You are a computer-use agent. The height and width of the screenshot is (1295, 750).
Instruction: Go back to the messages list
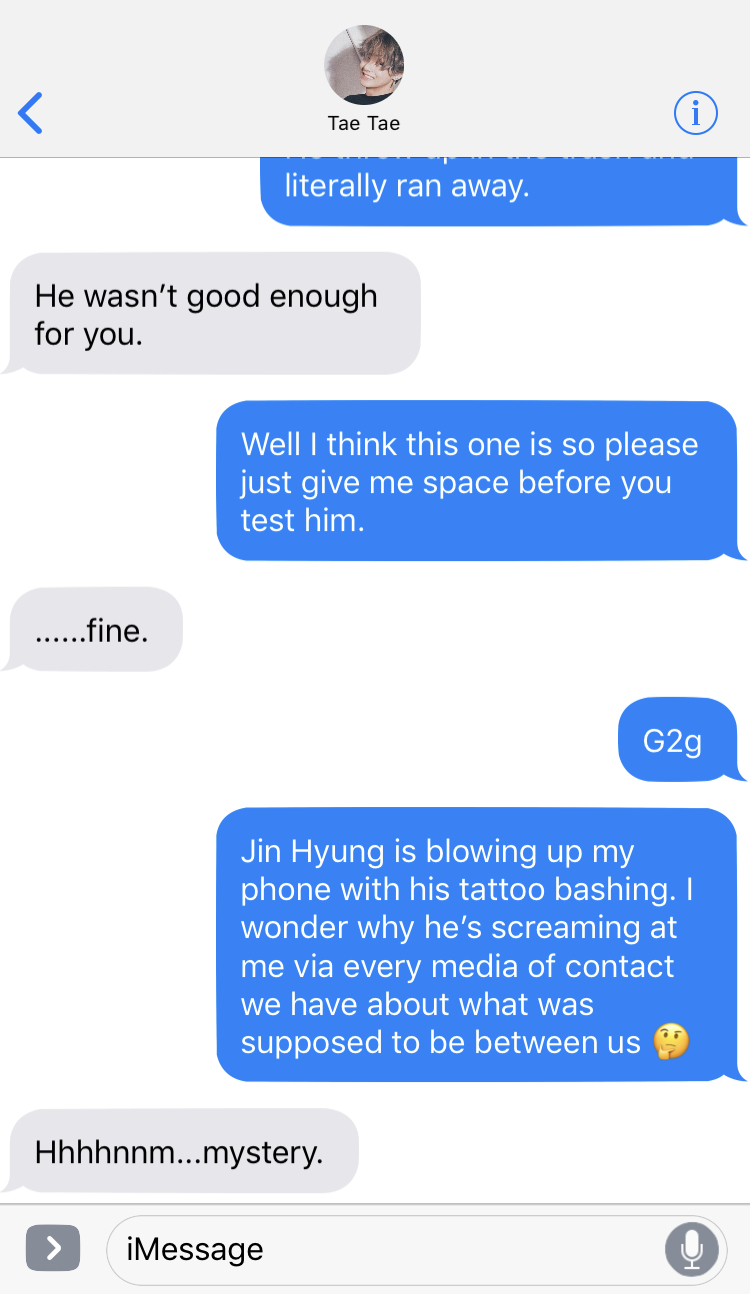tap(32, 113)
